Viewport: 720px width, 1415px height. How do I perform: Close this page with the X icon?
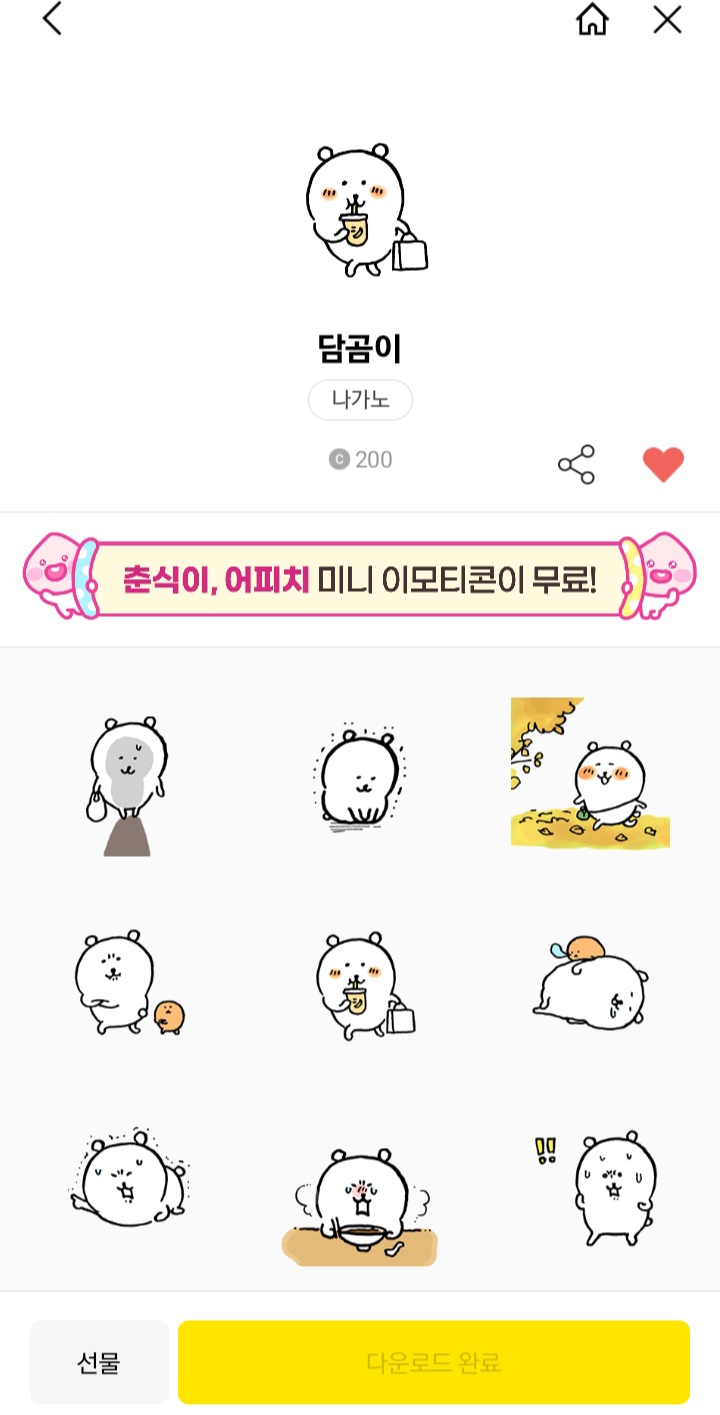[x=667, y=19]
